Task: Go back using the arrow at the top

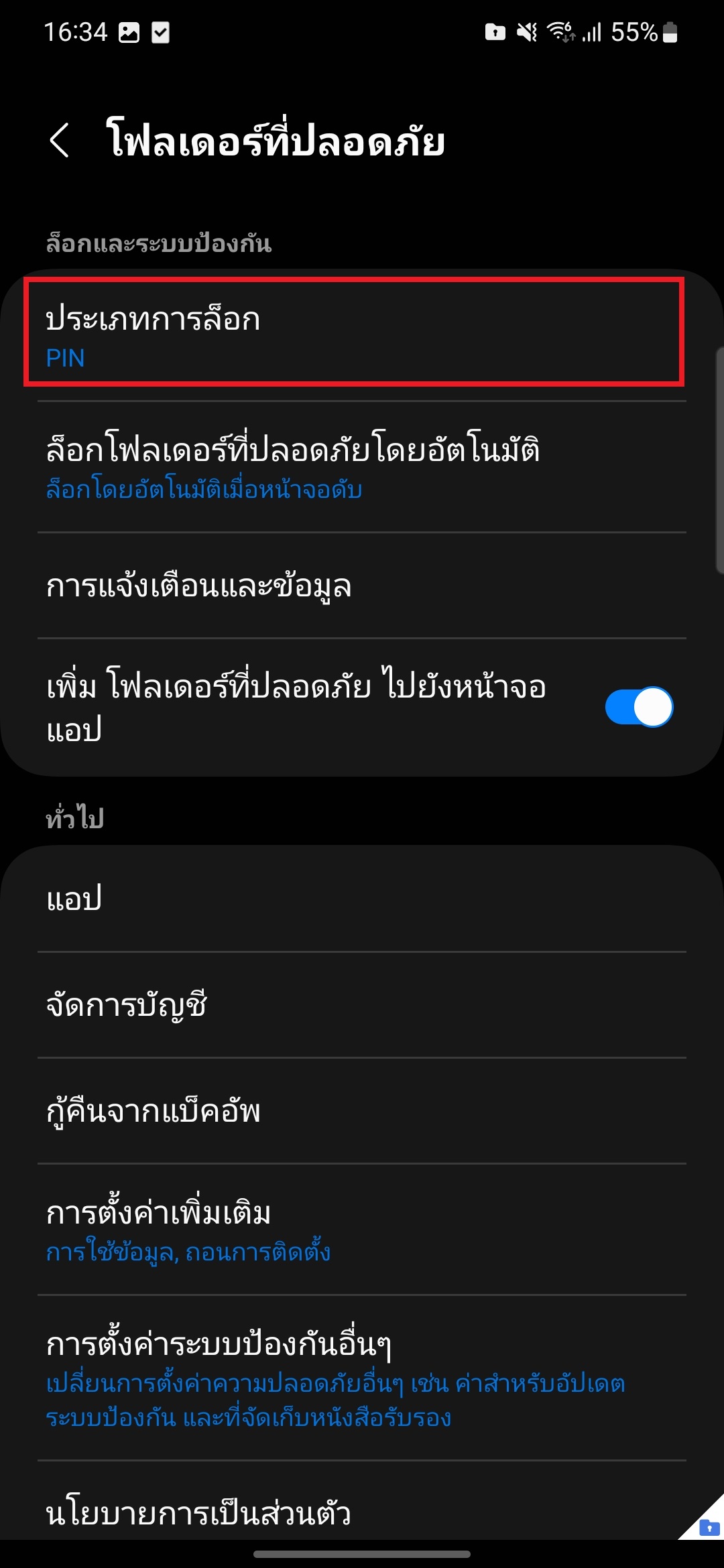Action: pyautogui.click(x=60, y=141)
